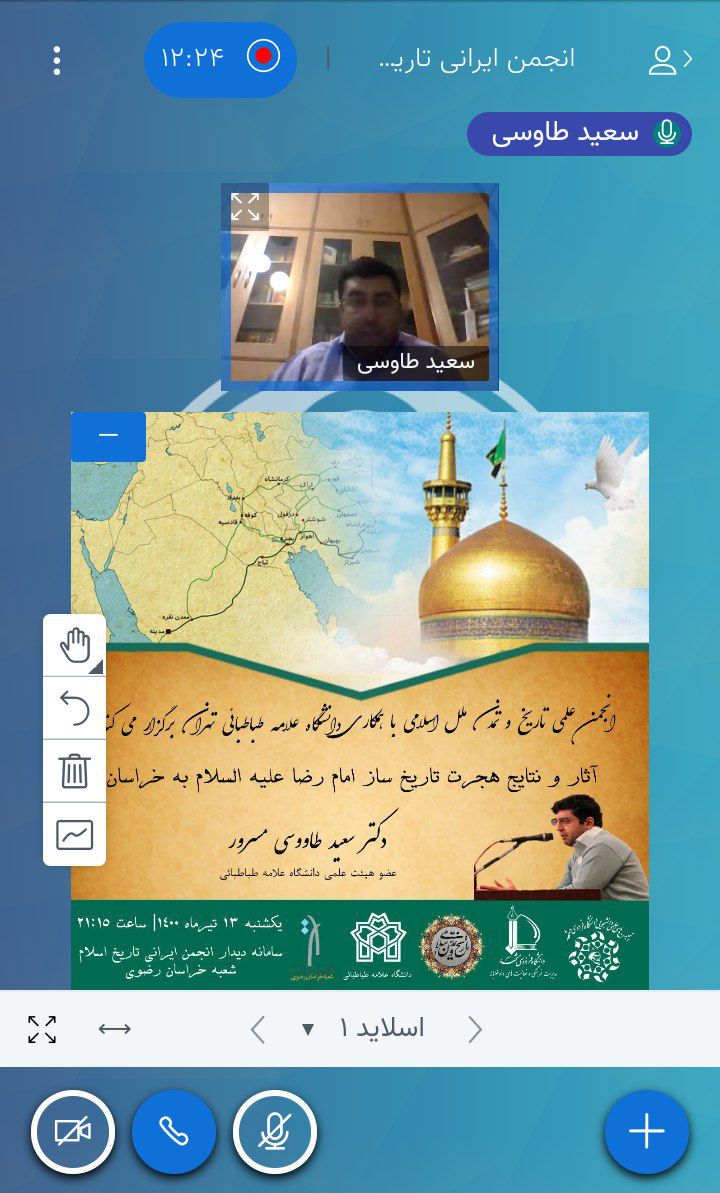Screen dimensions: 720x1193
Task: Minimize the presentation with minus button
Action: [x=108, y=437]
